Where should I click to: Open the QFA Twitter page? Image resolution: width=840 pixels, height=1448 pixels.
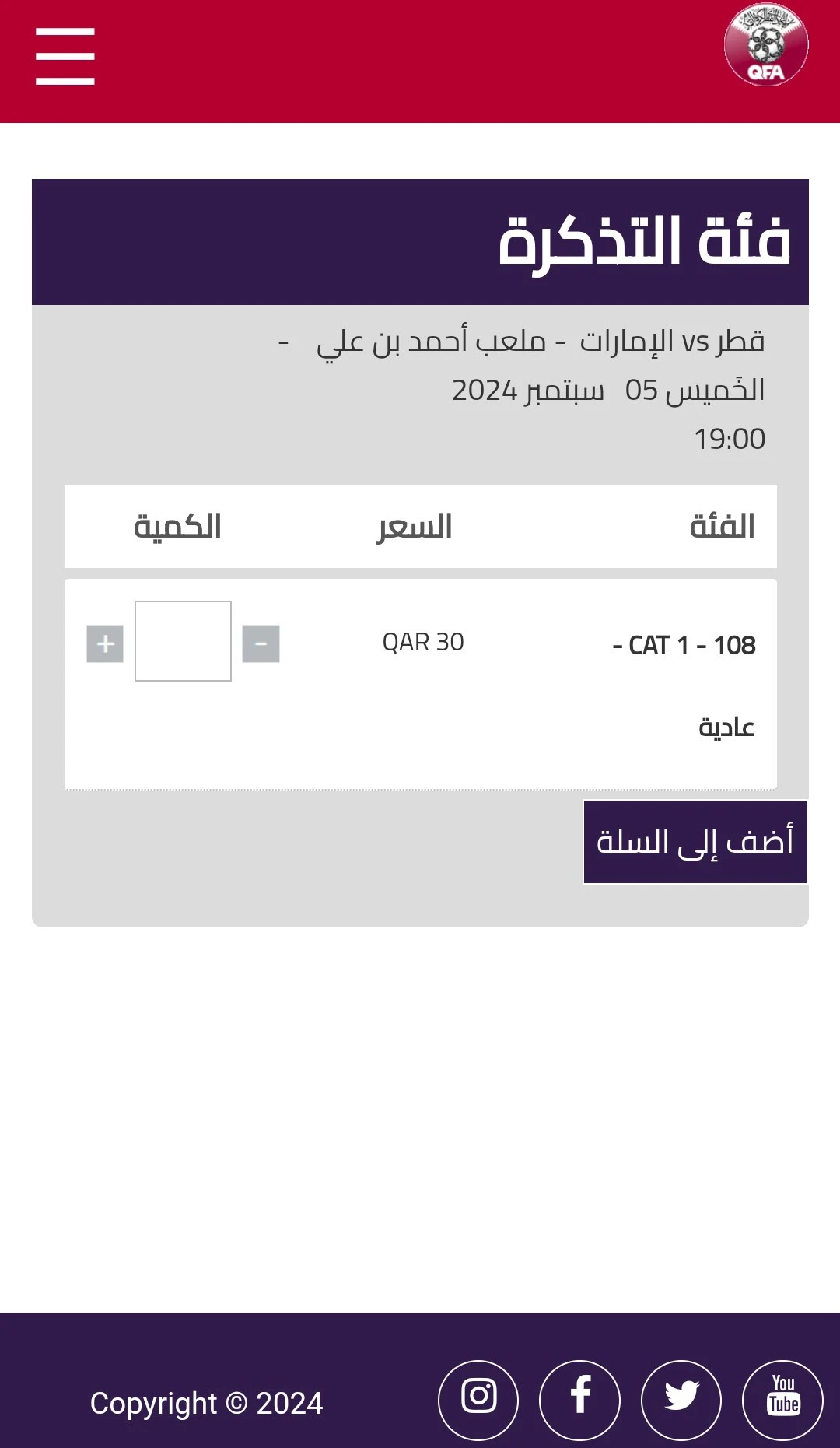tap(681, 1400)
